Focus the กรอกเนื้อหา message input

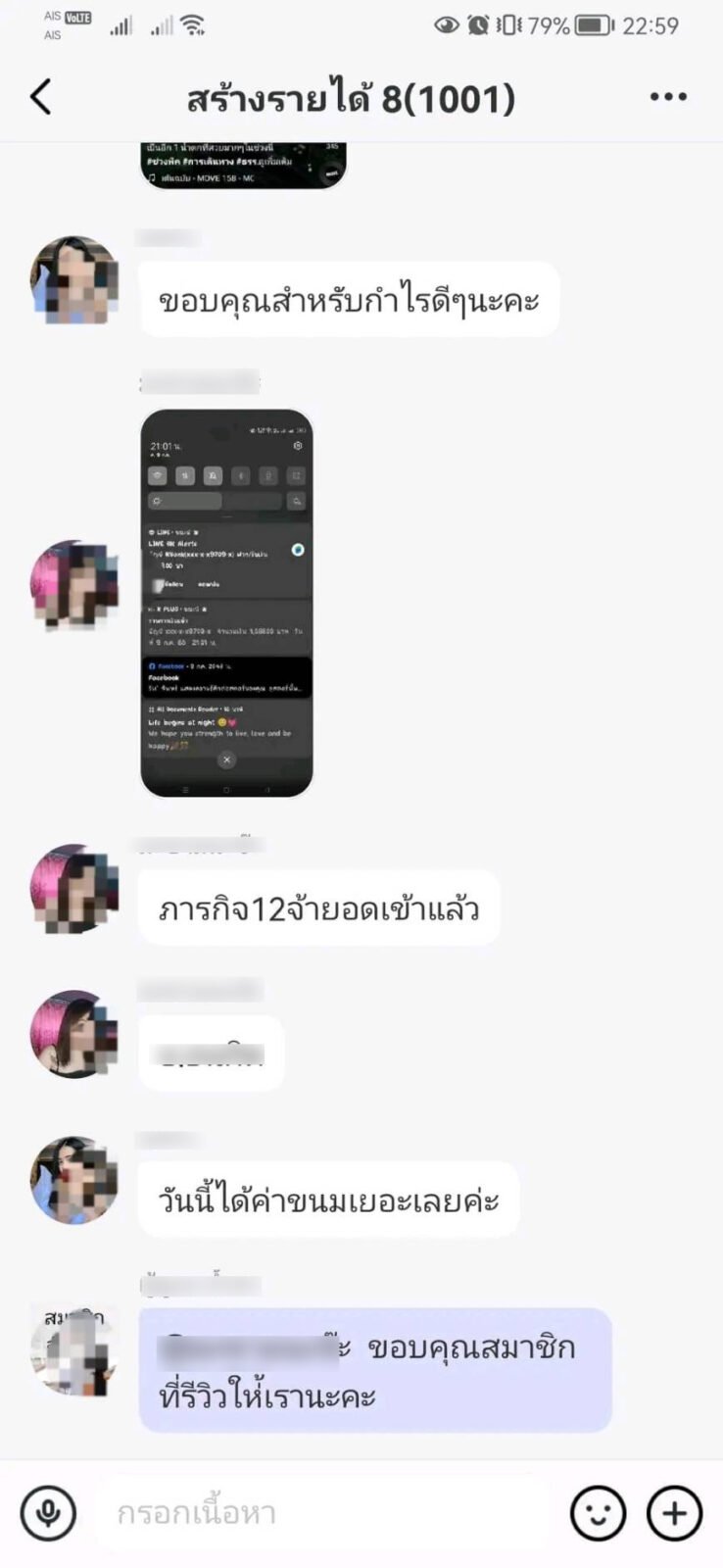(x=323, y=1513)
